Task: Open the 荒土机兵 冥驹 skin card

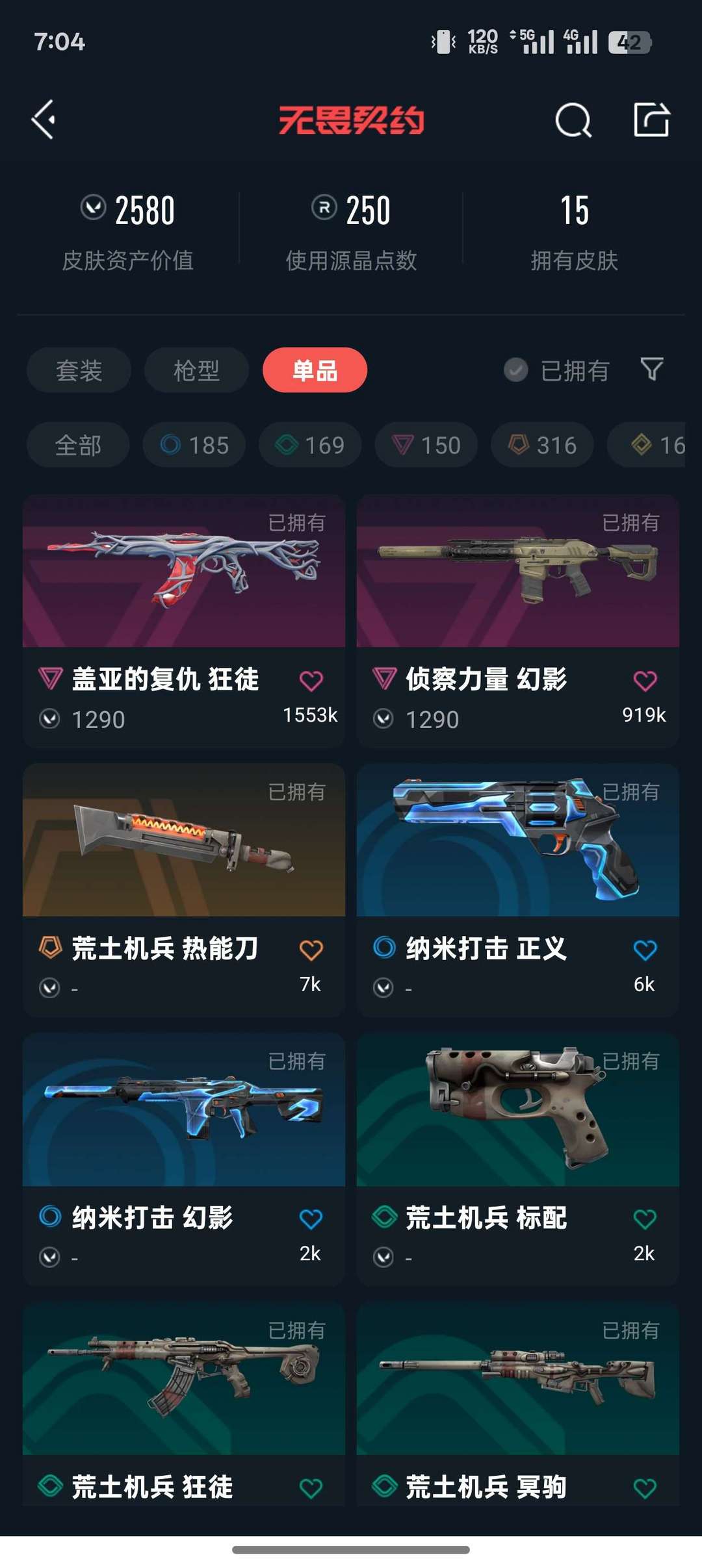Action: [518, 1404]
